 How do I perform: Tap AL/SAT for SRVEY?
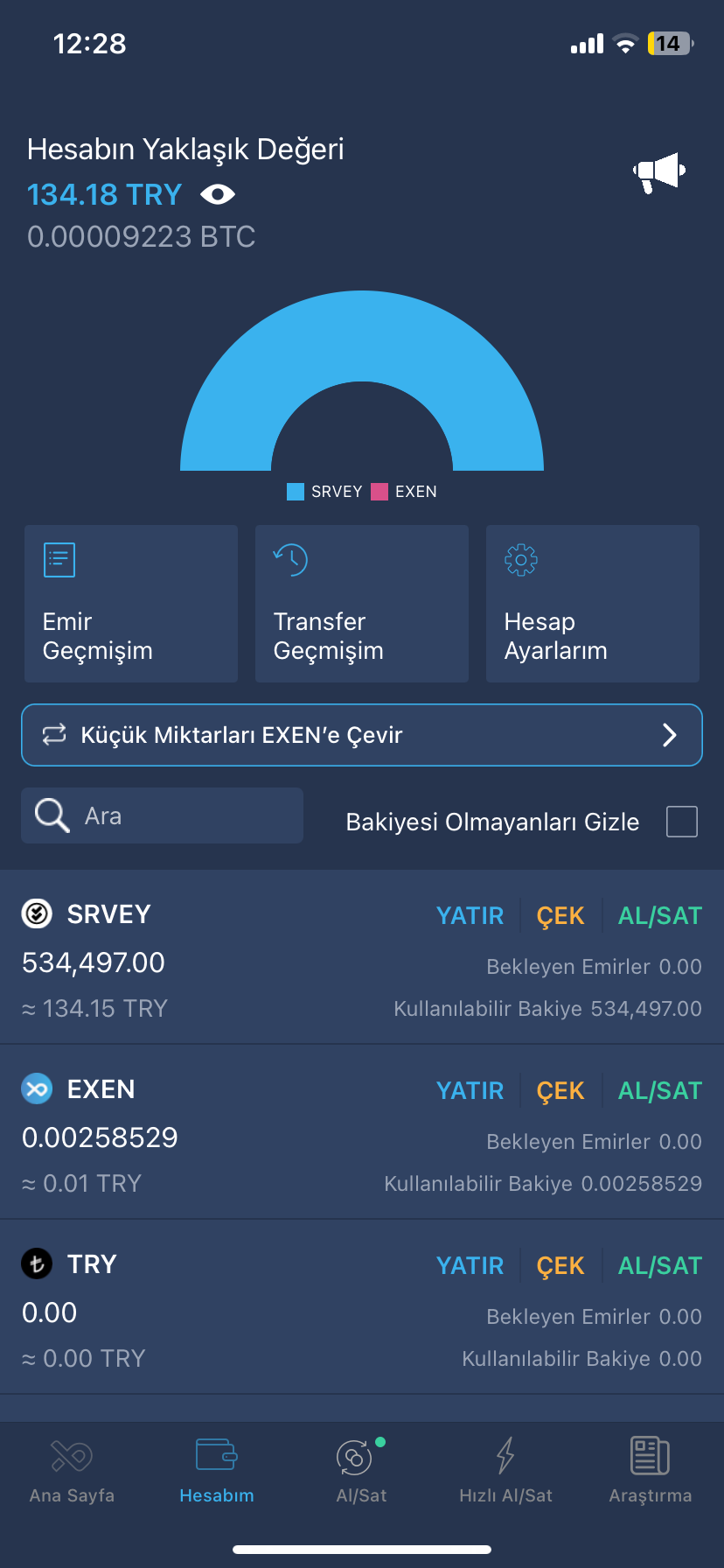(x=660, y=915)
